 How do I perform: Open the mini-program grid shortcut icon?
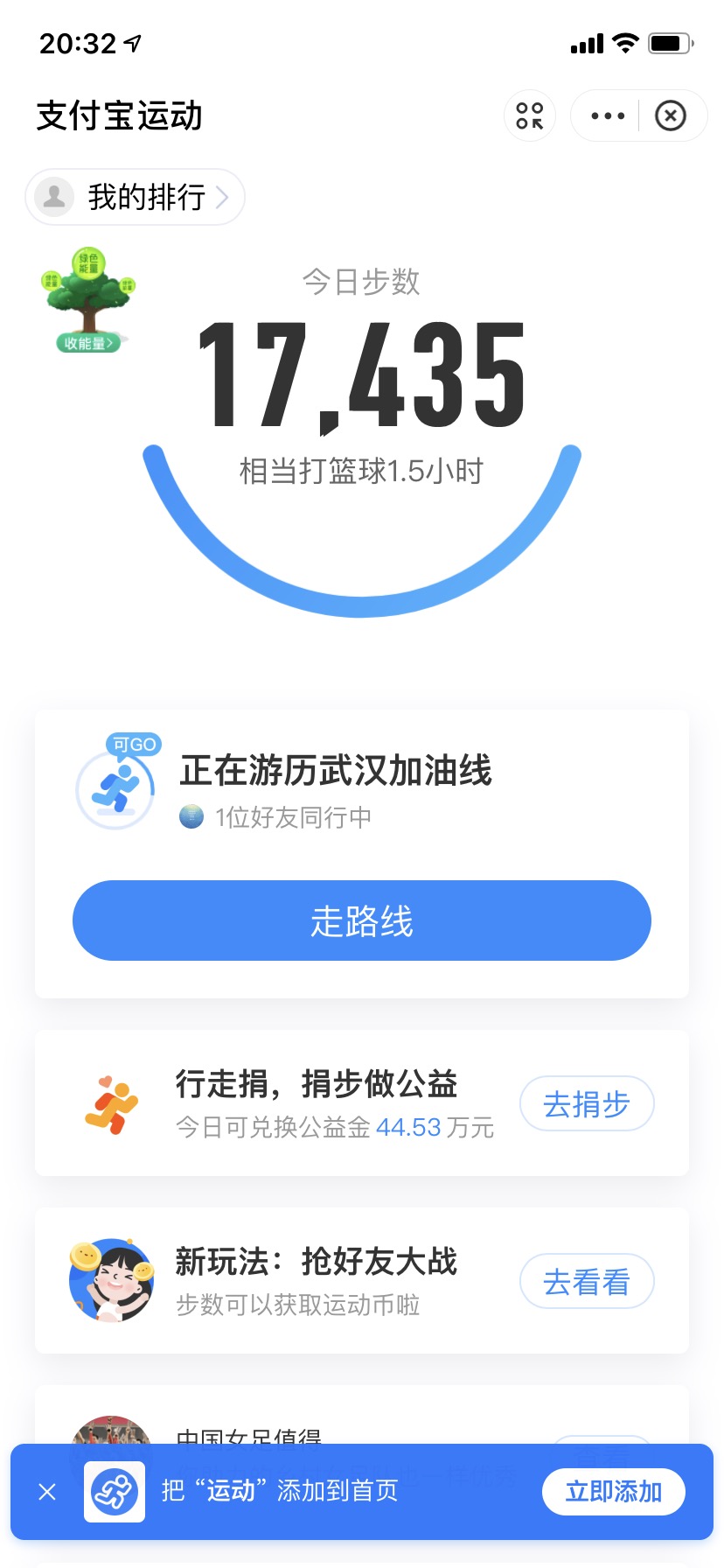(530, 115)
